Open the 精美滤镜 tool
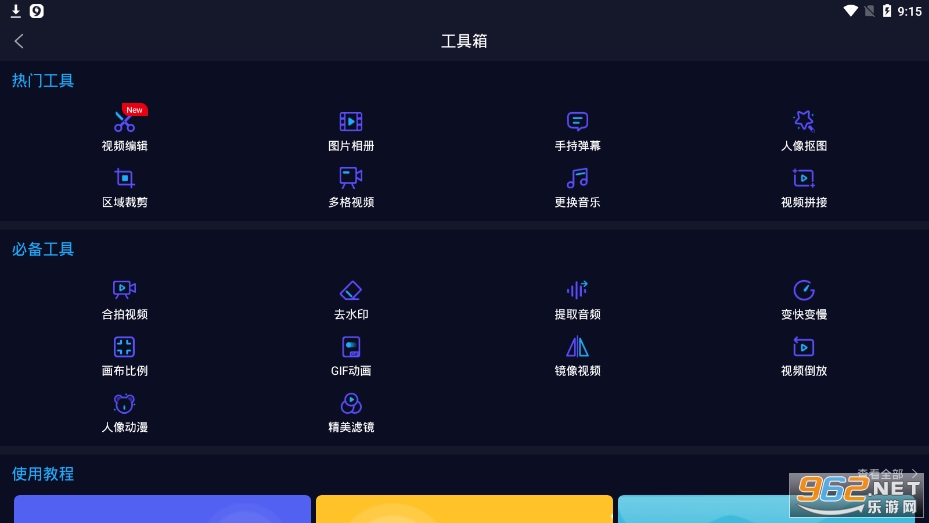 [x=351, y=412]
